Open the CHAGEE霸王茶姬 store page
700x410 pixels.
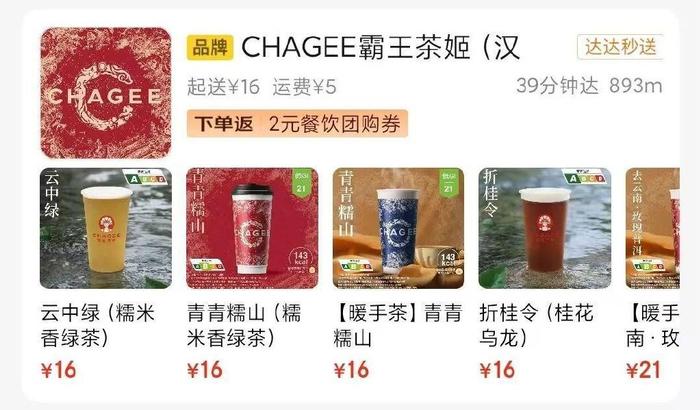[380, 47]
